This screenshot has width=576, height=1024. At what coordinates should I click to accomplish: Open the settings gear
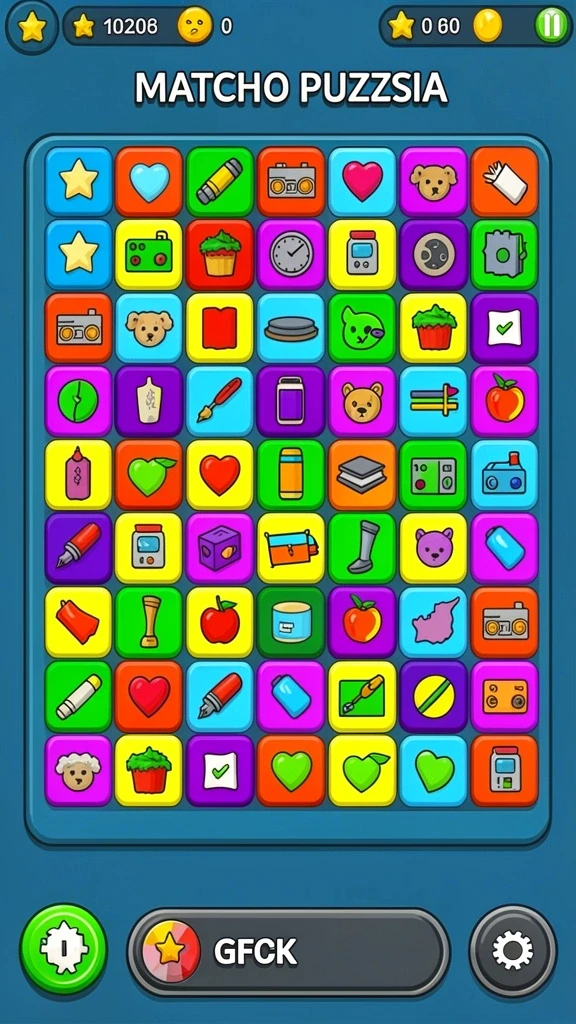click(x=513, y=950)
